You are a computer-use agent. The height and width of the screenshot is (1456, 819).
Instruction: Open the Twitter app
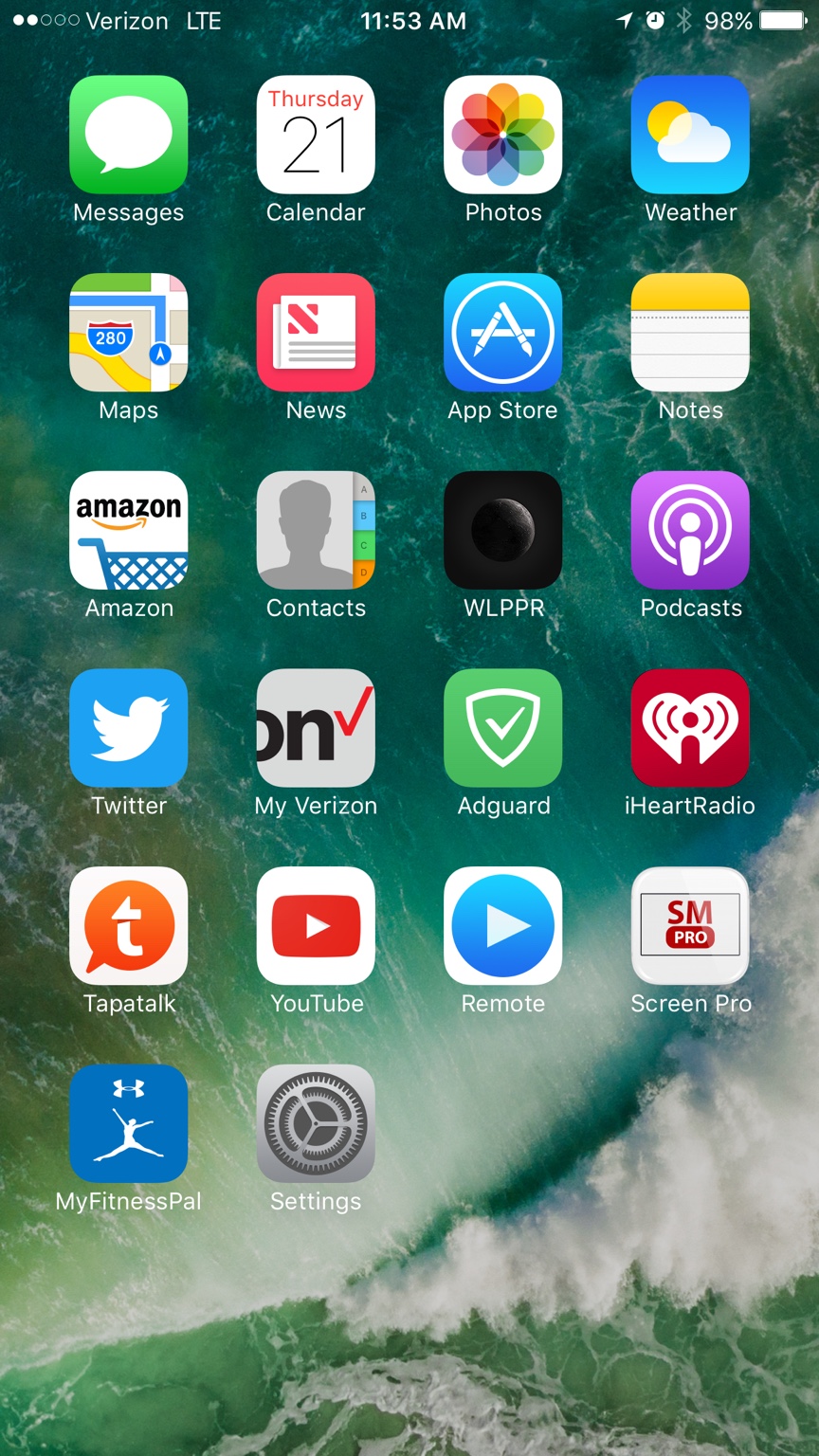[128, 728]
